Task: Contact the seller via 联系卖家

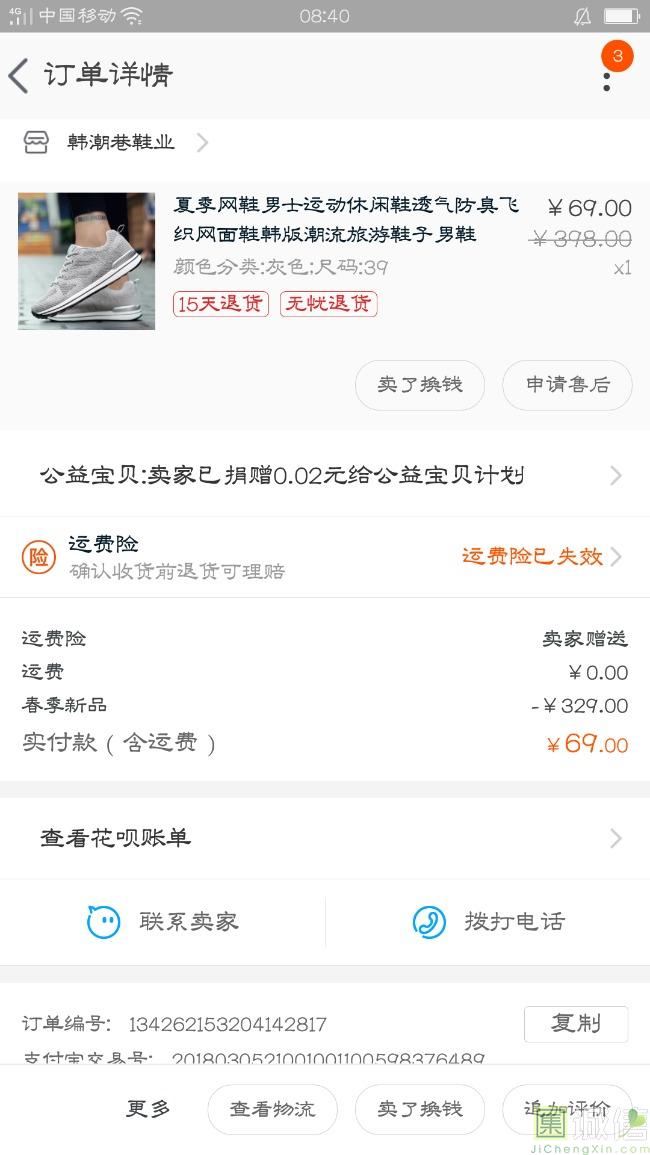Action: [x=163, y=921]
